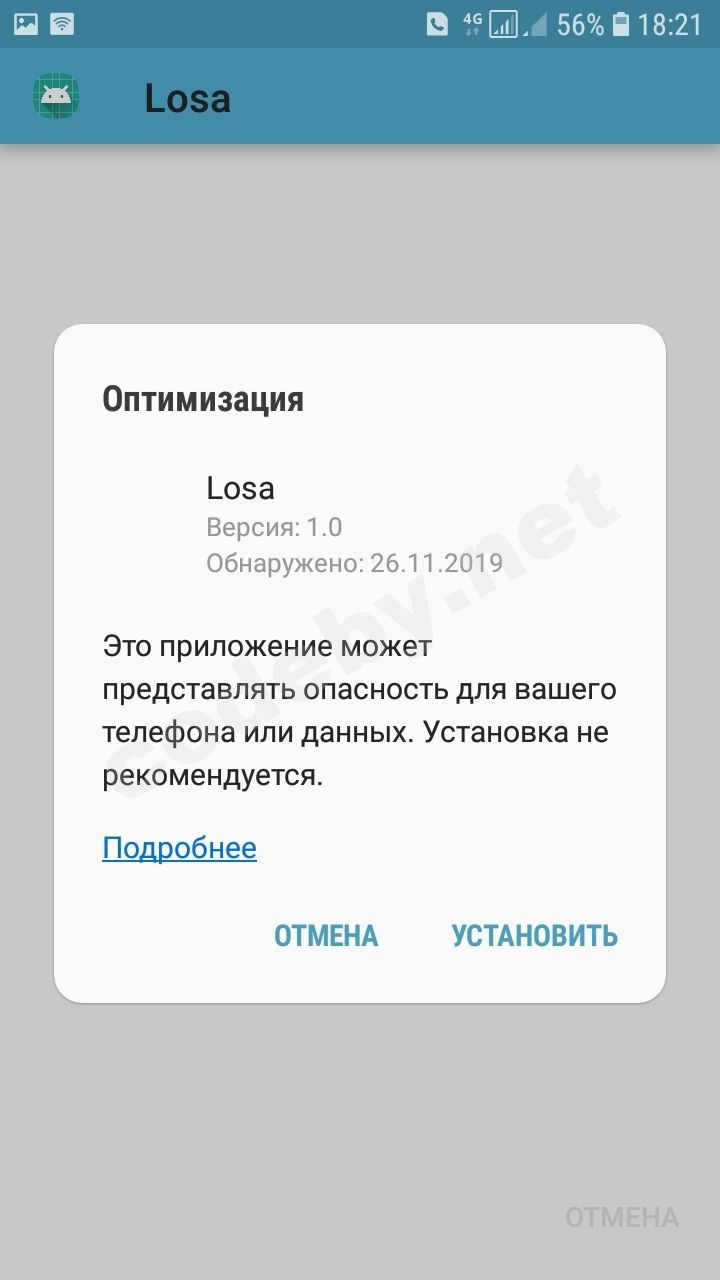Open the Подробнее link
The height and width of the screenshot is (1280, 720).
[x=179, y=848]
